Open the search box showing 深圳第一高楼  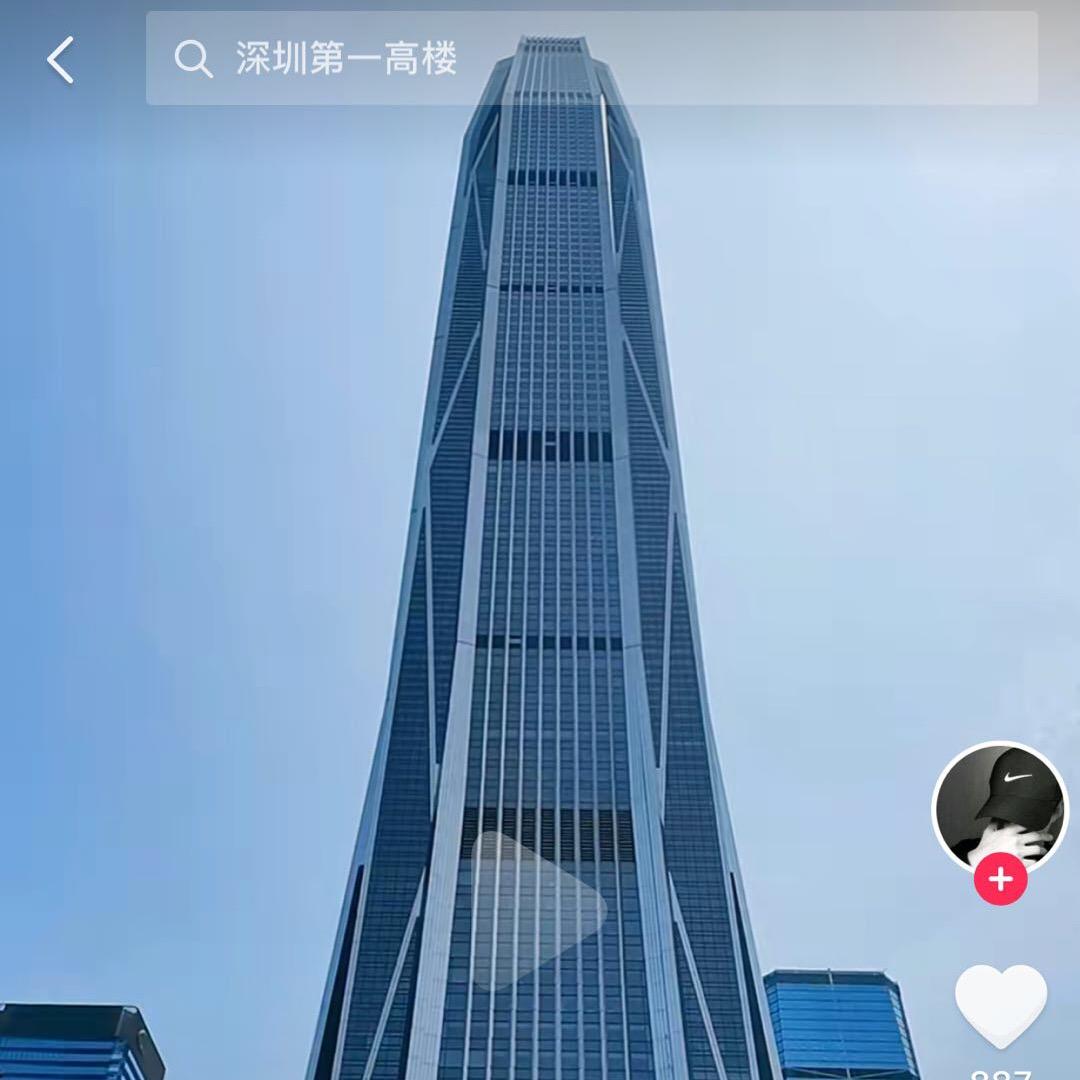click(590, 59)
